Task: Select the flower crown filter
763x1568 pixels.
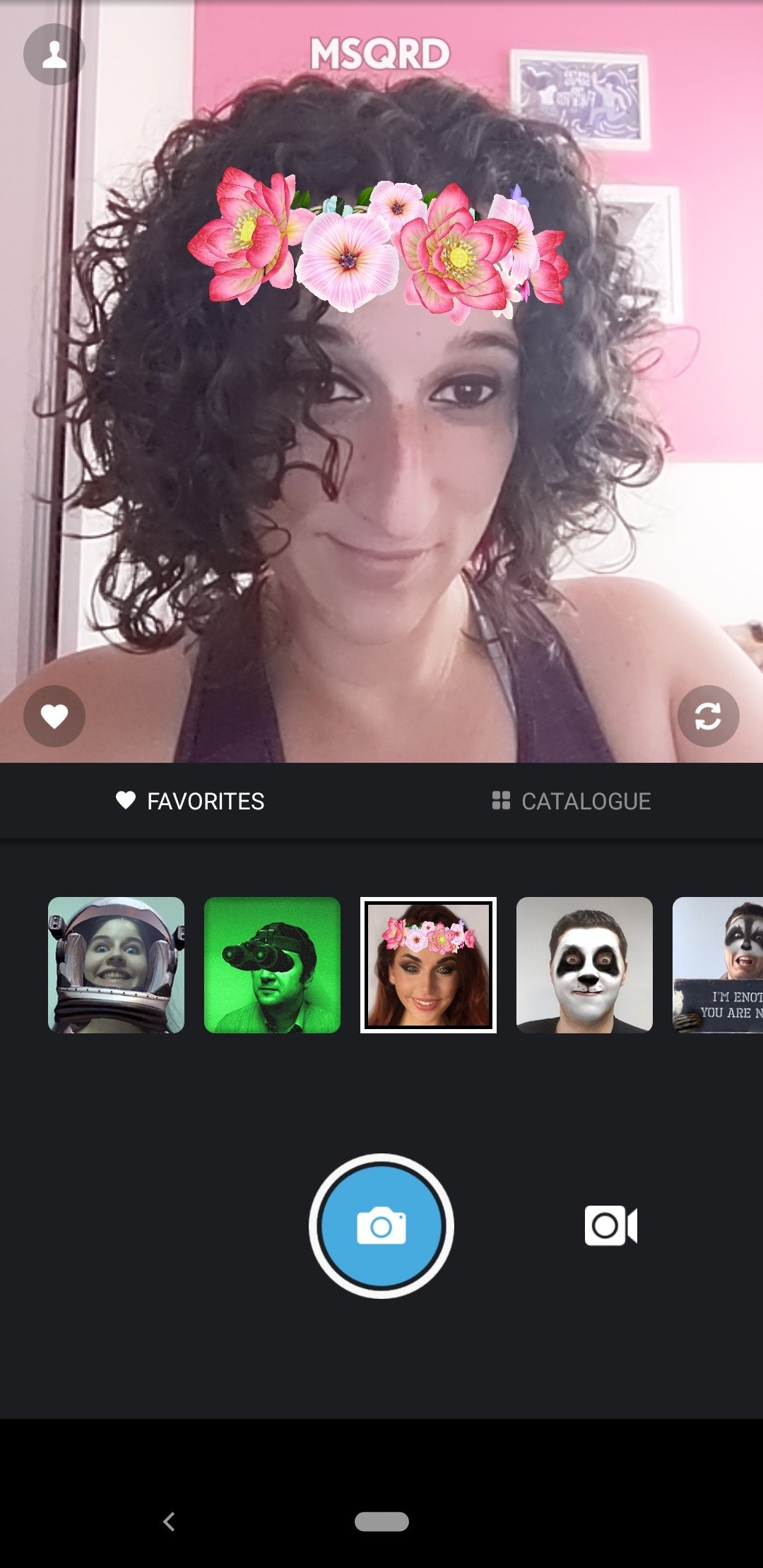Action: [428, 965]
